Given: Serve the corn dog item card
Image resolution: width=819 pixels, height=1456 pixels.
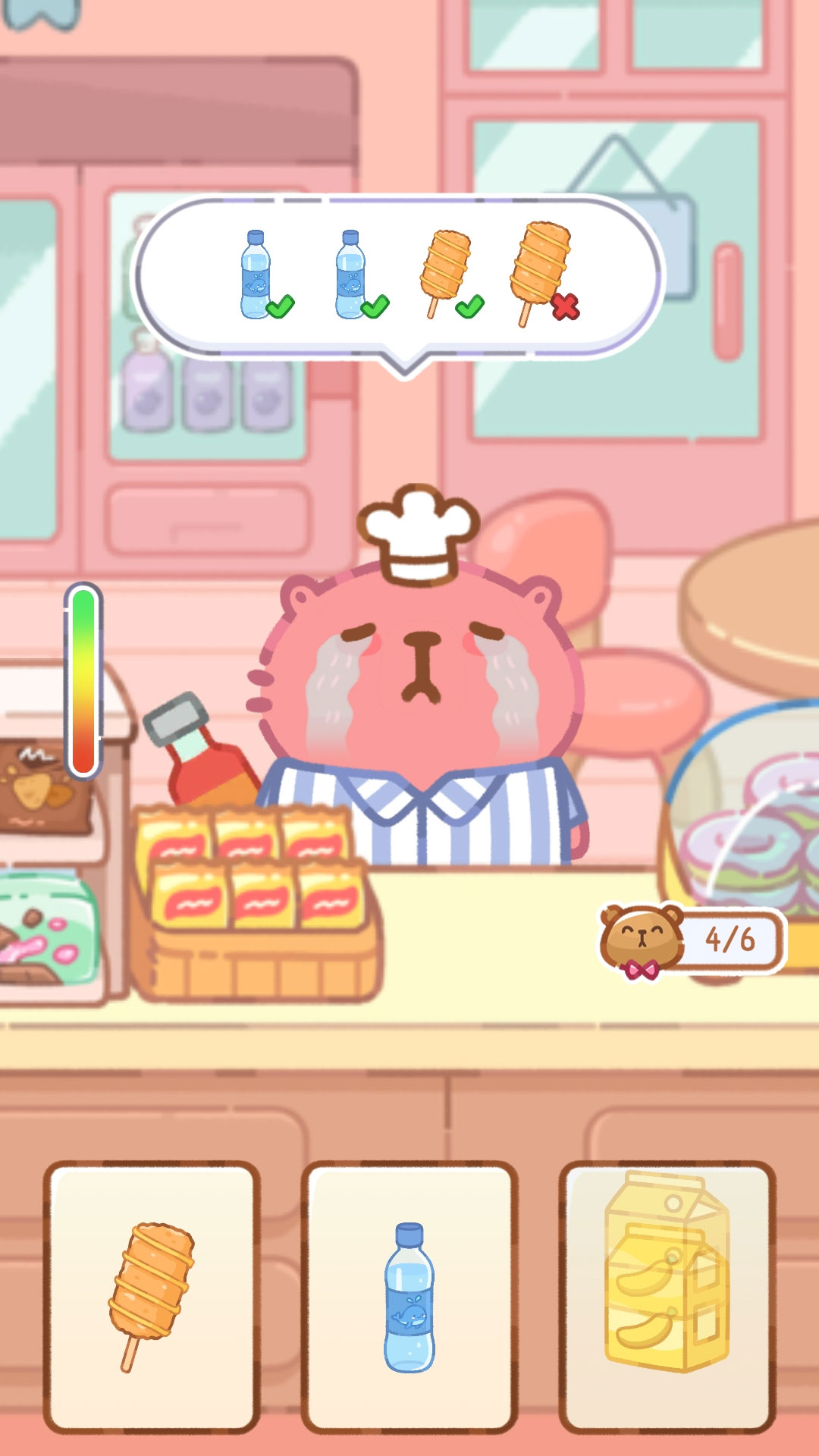Looking at the screenshot, I should (152, 1297).
